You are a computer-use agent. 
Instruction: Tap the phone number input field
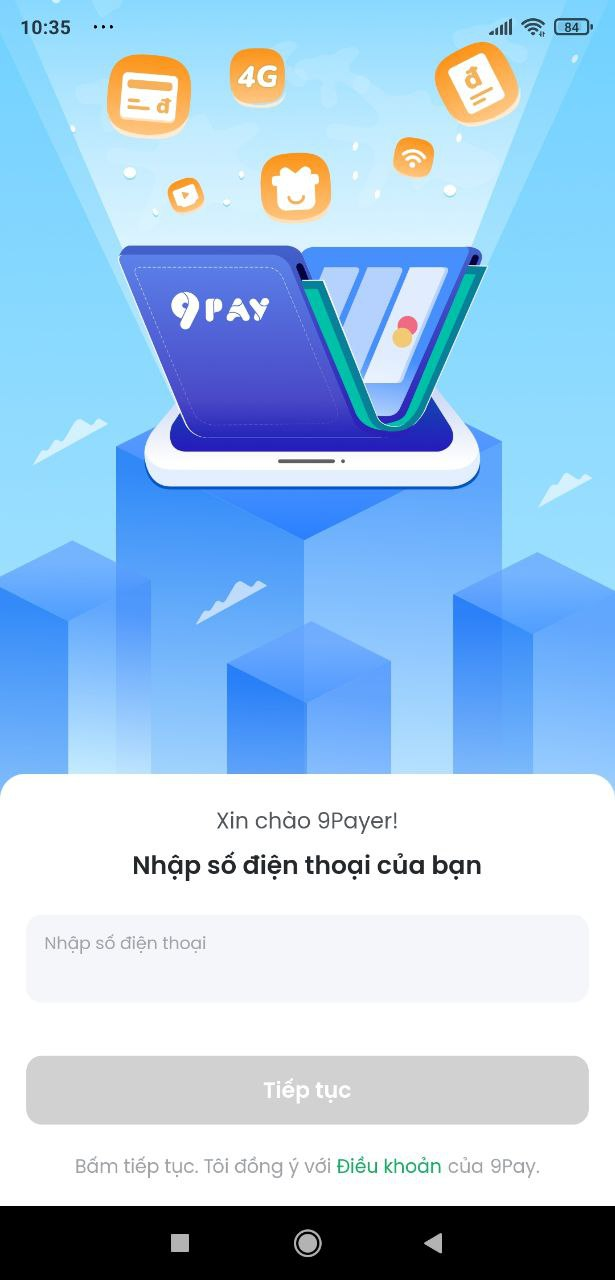click(x=307, y=958)
